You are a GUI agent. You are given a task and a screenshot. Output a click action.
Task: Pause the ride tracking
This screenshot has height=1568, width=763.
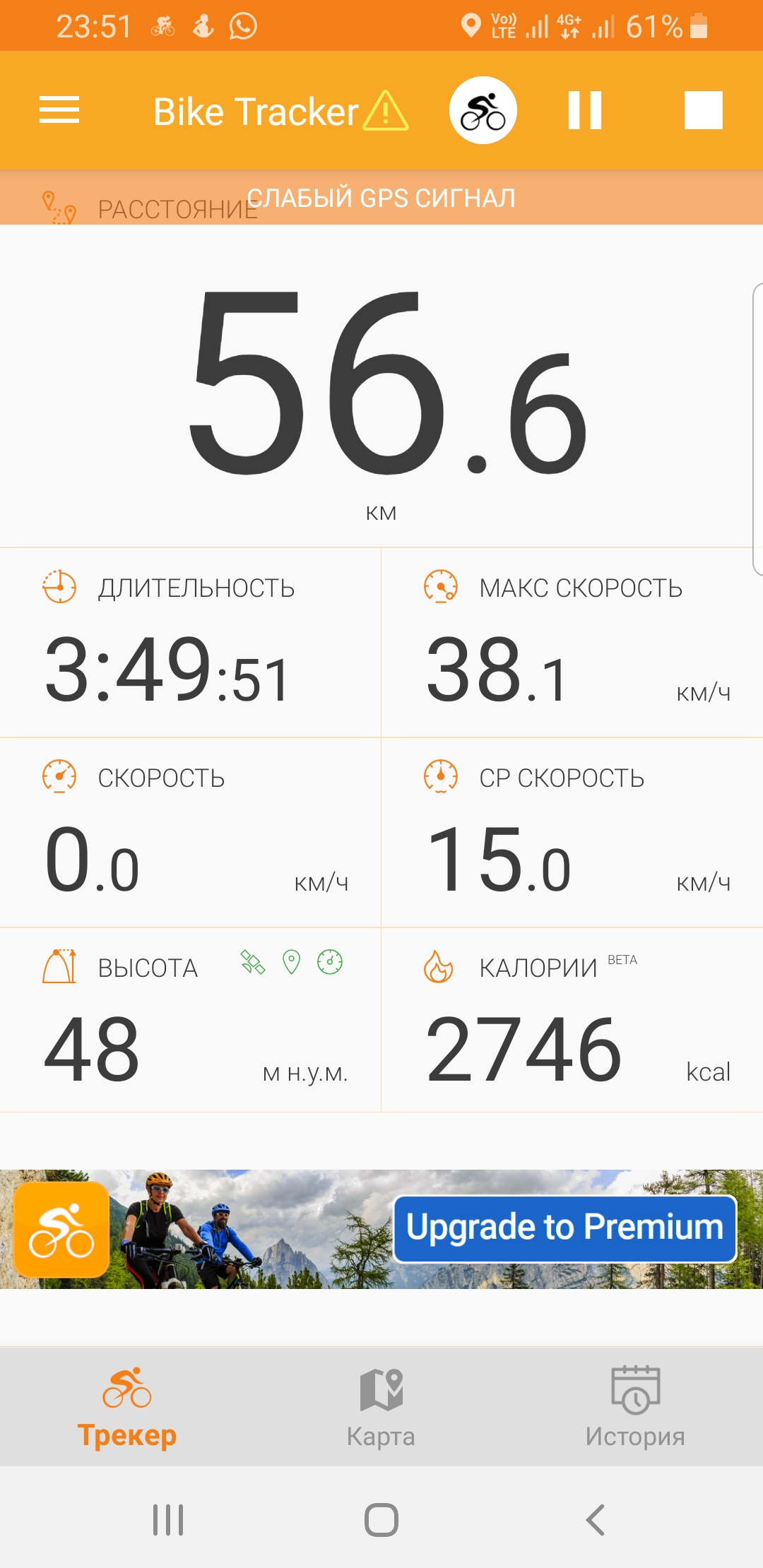pyautogui.click(x=585, y=110)
